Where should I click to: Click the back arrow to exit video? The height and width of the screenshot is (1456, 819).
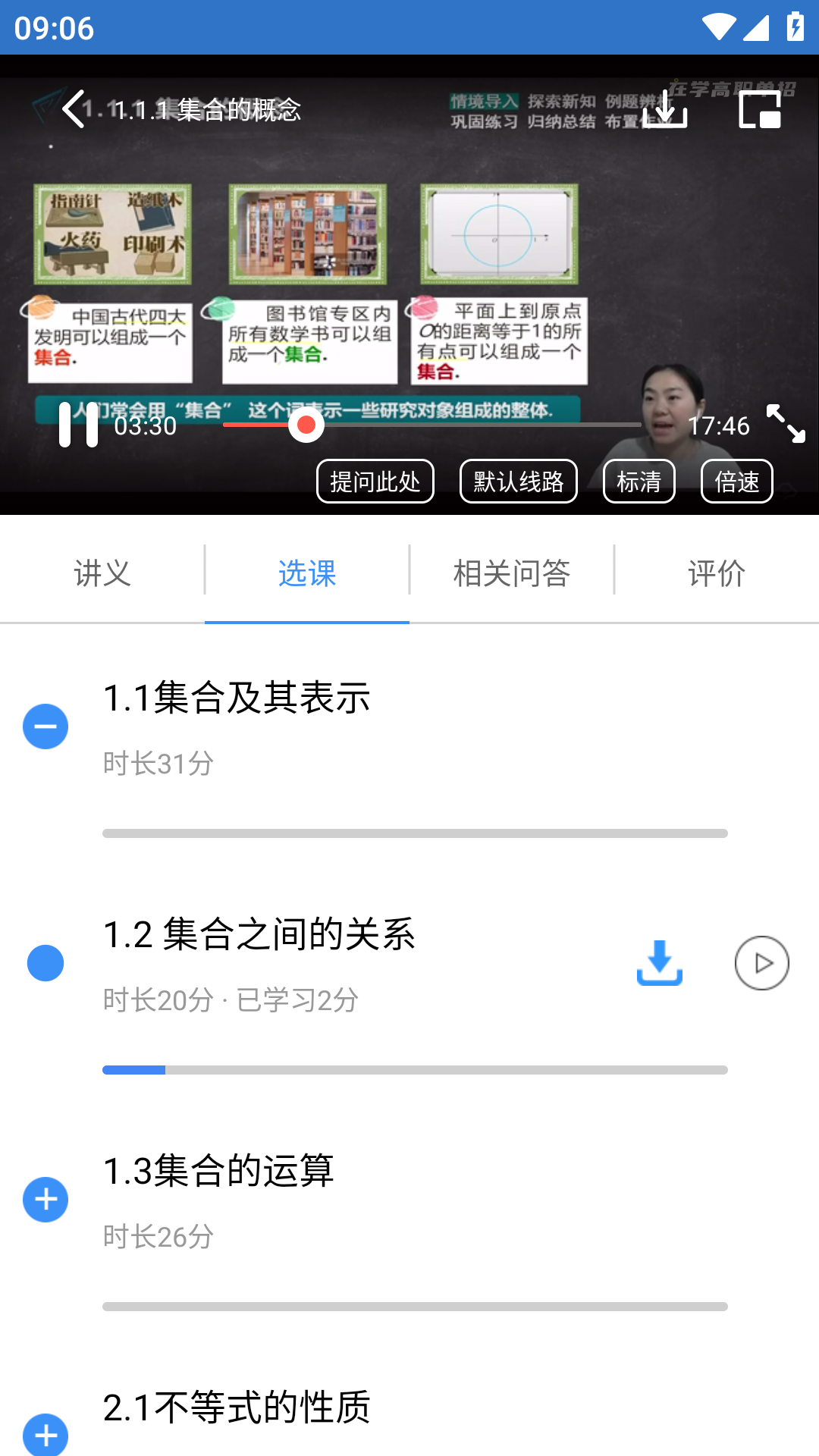74,109
